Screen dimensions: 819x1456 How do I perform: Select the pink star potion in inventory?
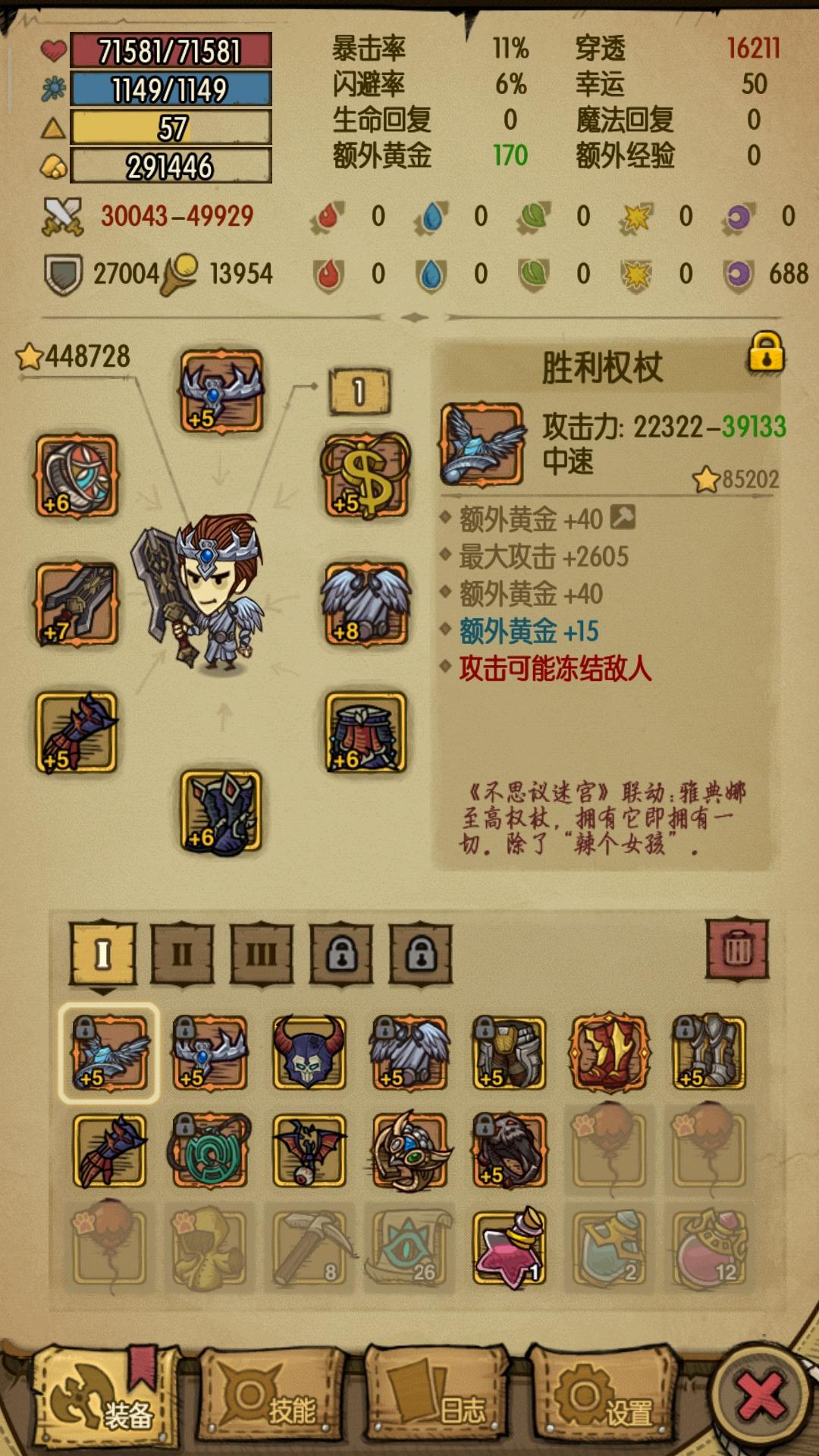(x=510, y=1244)
